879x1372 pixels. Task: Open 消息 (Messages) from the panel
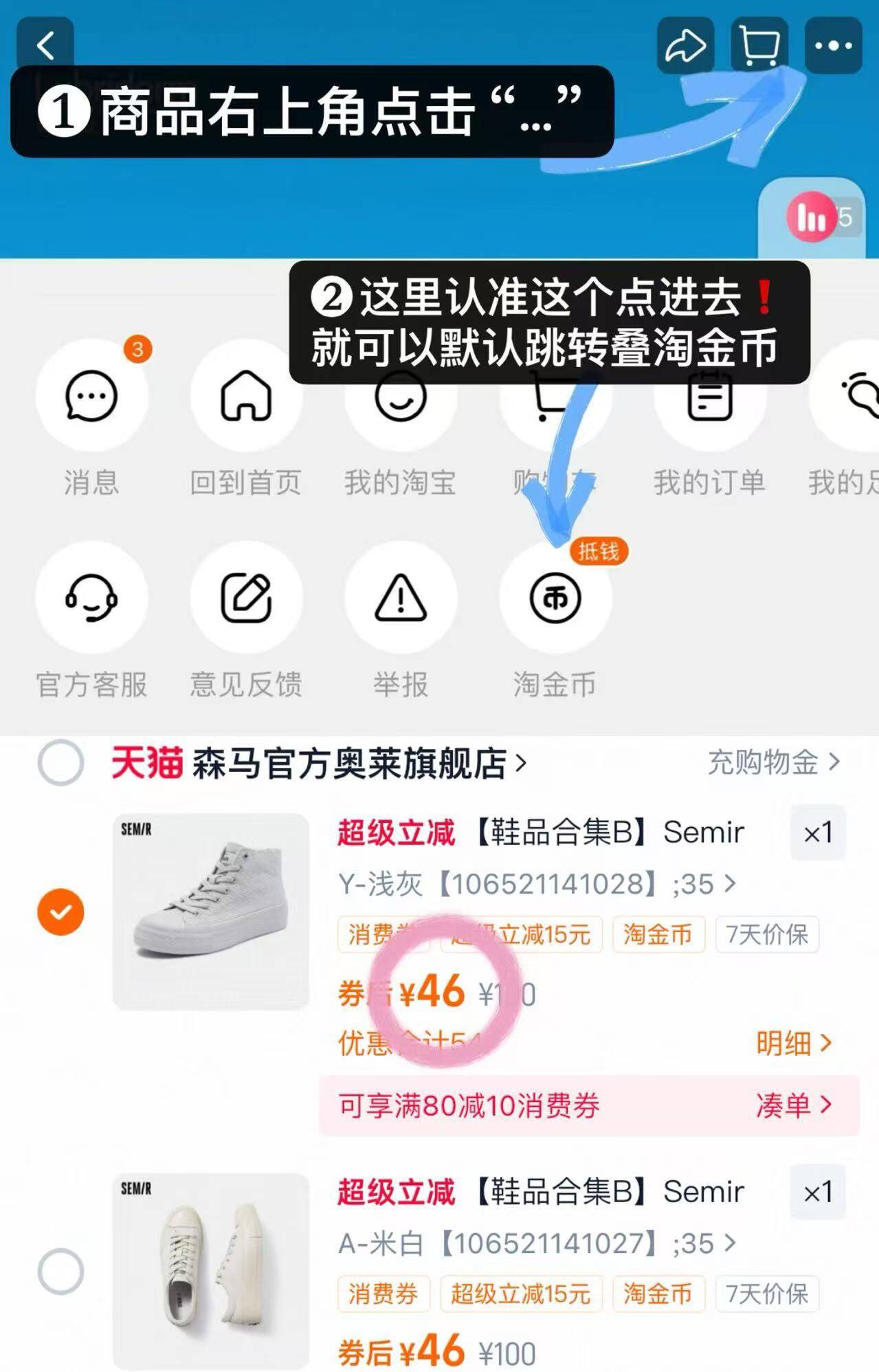click(91, 397)
